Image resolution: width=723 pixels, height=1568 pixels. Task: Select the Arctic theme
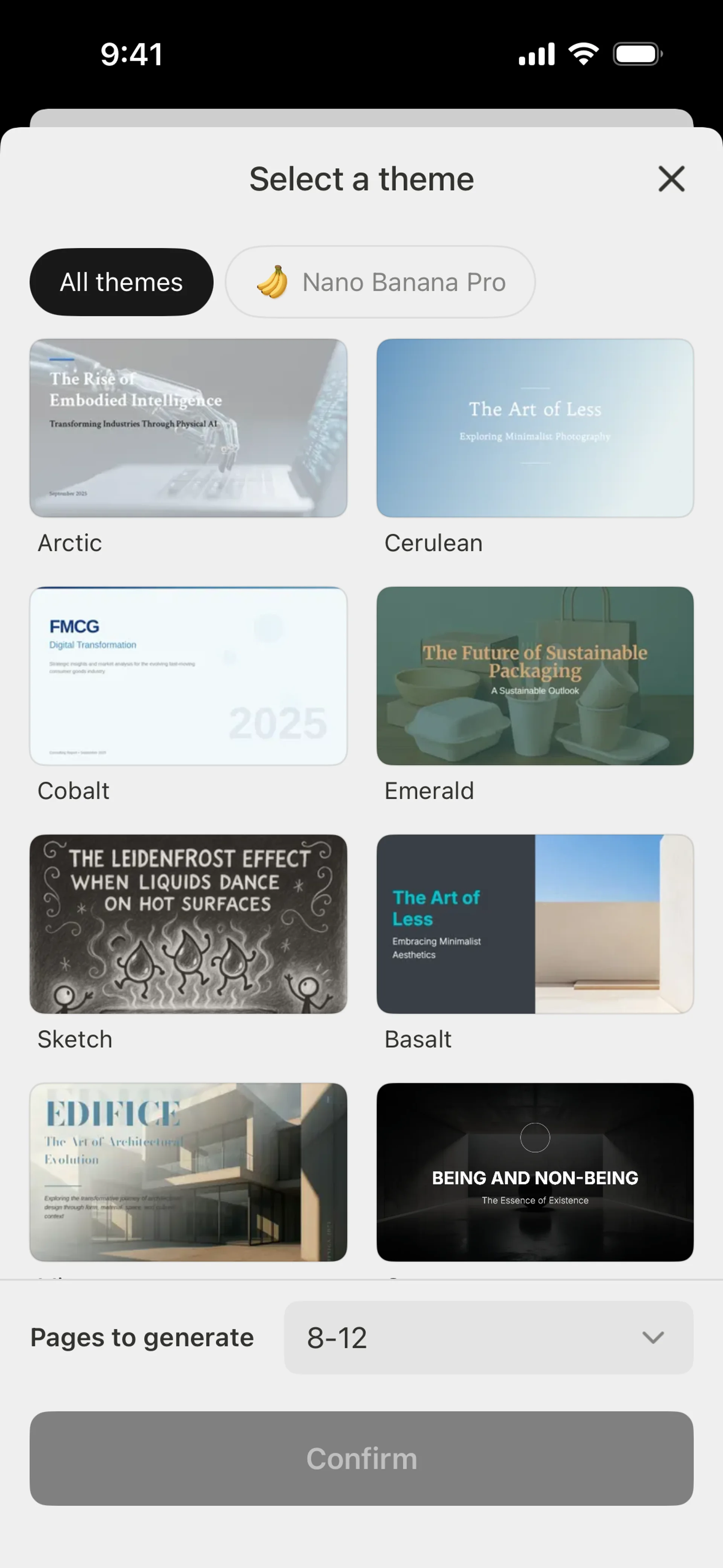coord(188,428)
